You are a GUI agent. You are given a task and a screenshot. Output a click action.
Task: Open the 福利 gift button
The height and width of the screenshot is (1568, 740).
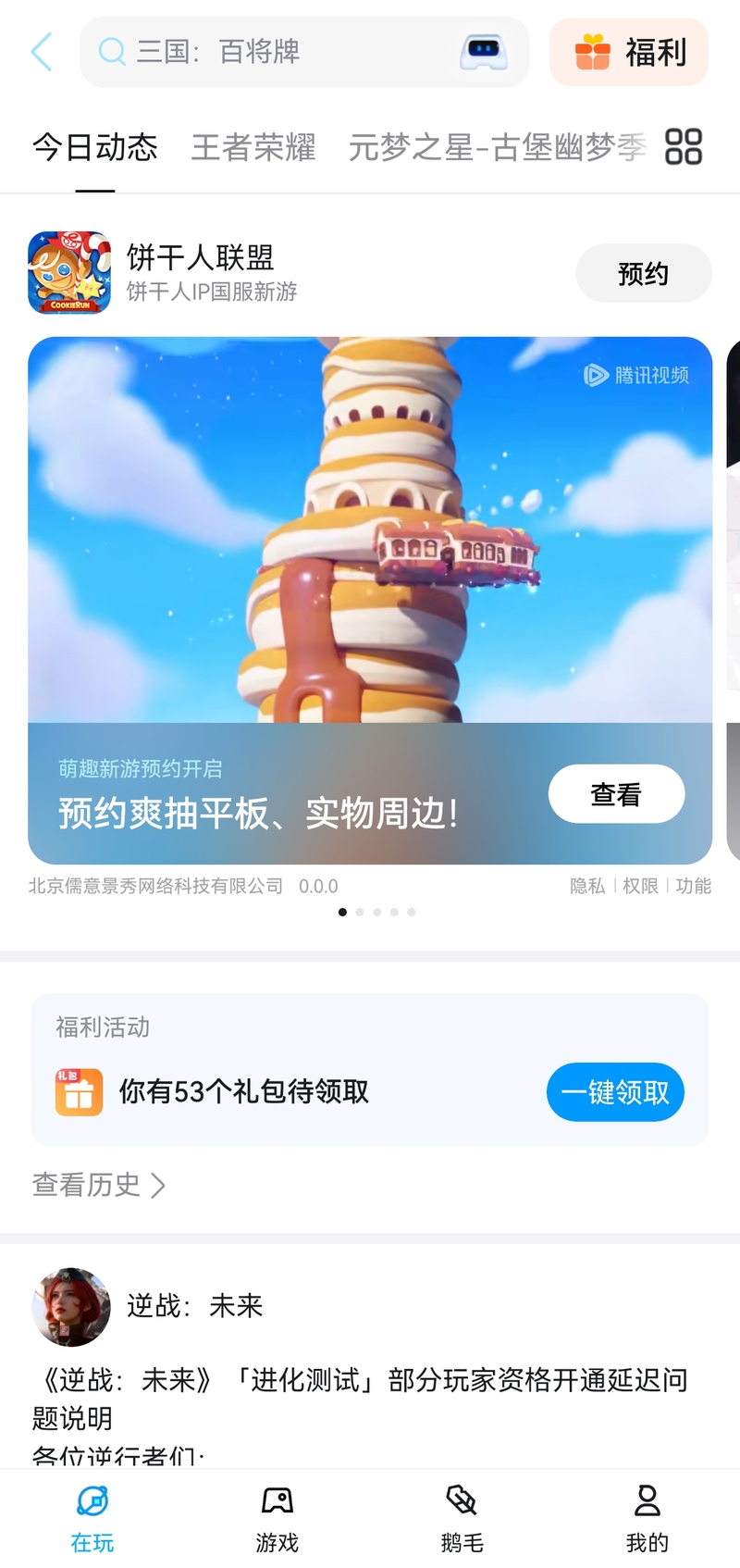(629, 52)
